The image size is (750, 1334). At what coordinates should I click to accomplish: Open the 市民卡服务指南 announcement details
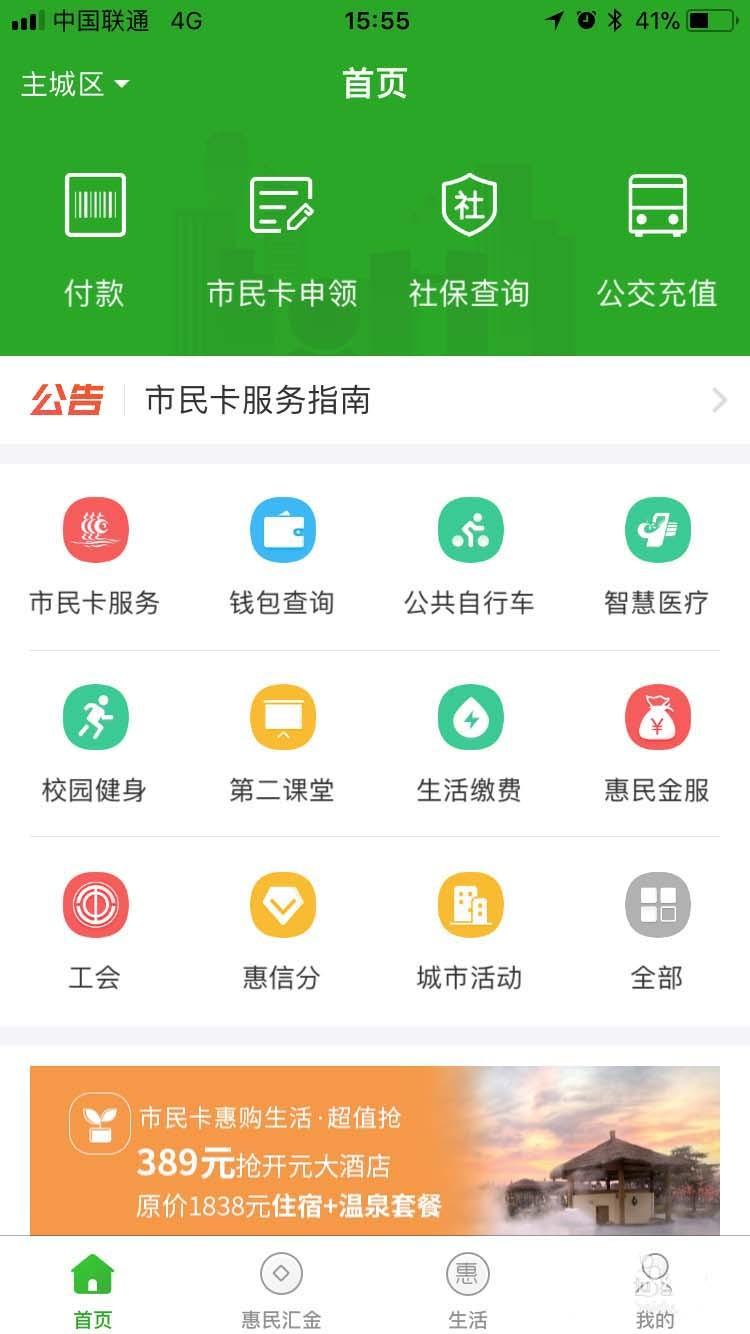click(375, 400)
